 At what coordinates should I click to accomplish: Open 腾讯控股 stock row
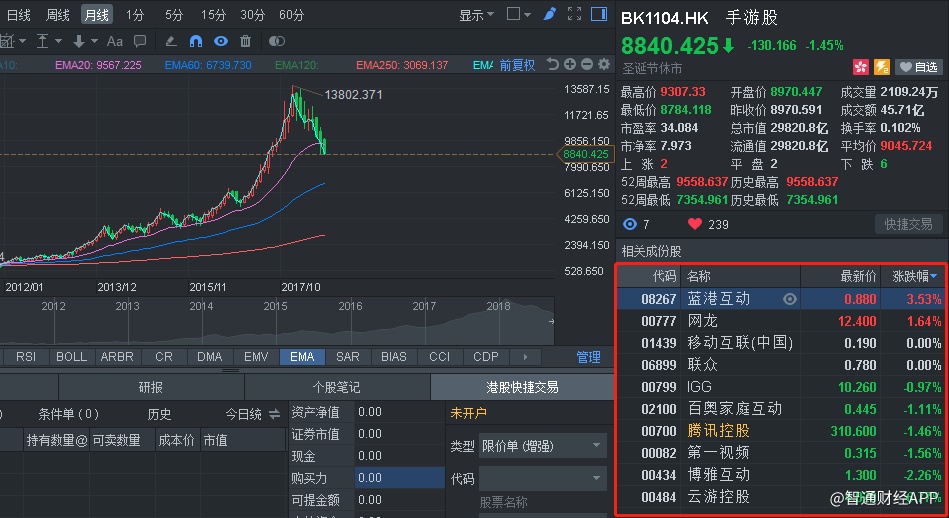point(718,430)
